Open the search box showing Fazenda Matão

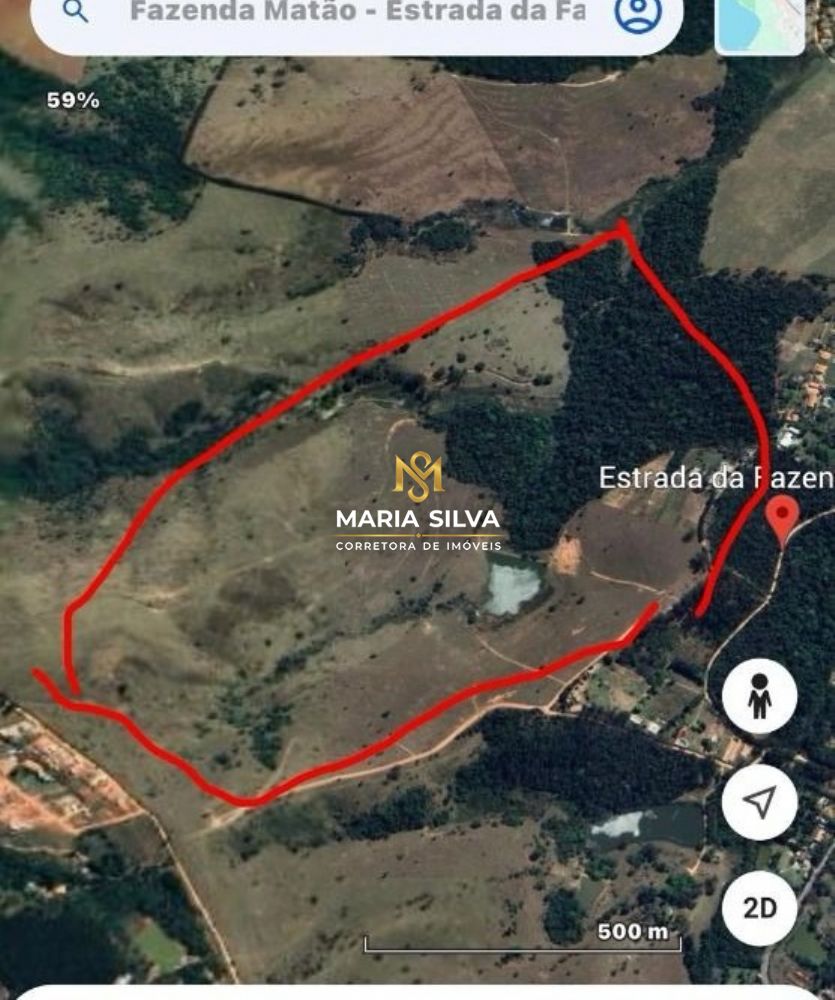(x=357, y=19)
